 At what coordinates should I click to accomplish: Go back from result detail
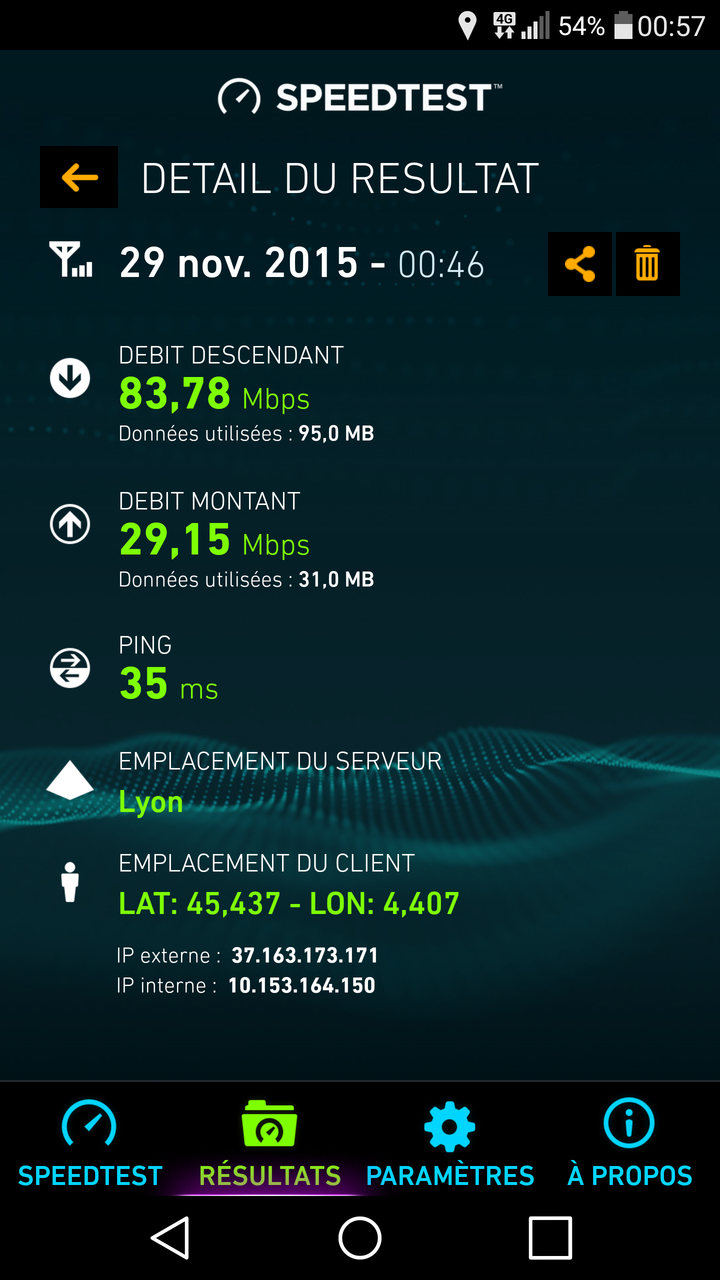pos(79,177)
